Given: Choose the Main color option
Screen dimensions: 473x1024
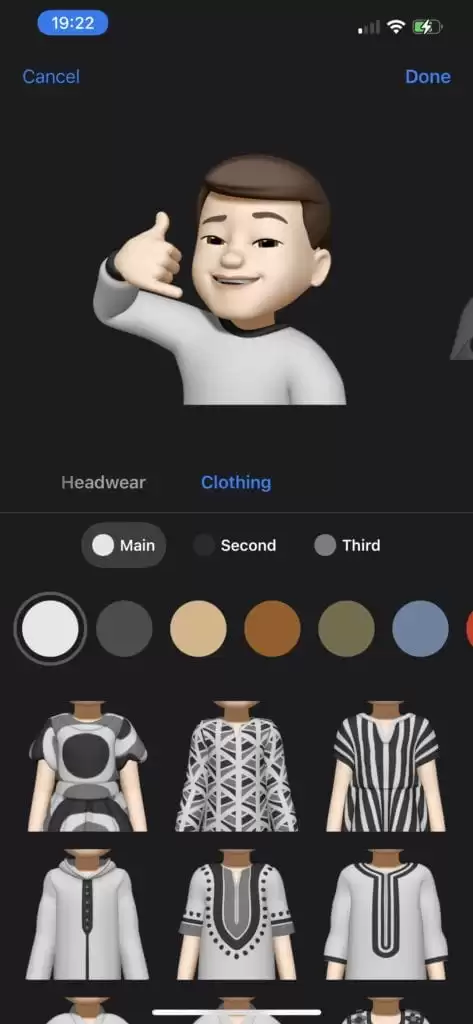Looking at the screenshot, I should [123, 545].
